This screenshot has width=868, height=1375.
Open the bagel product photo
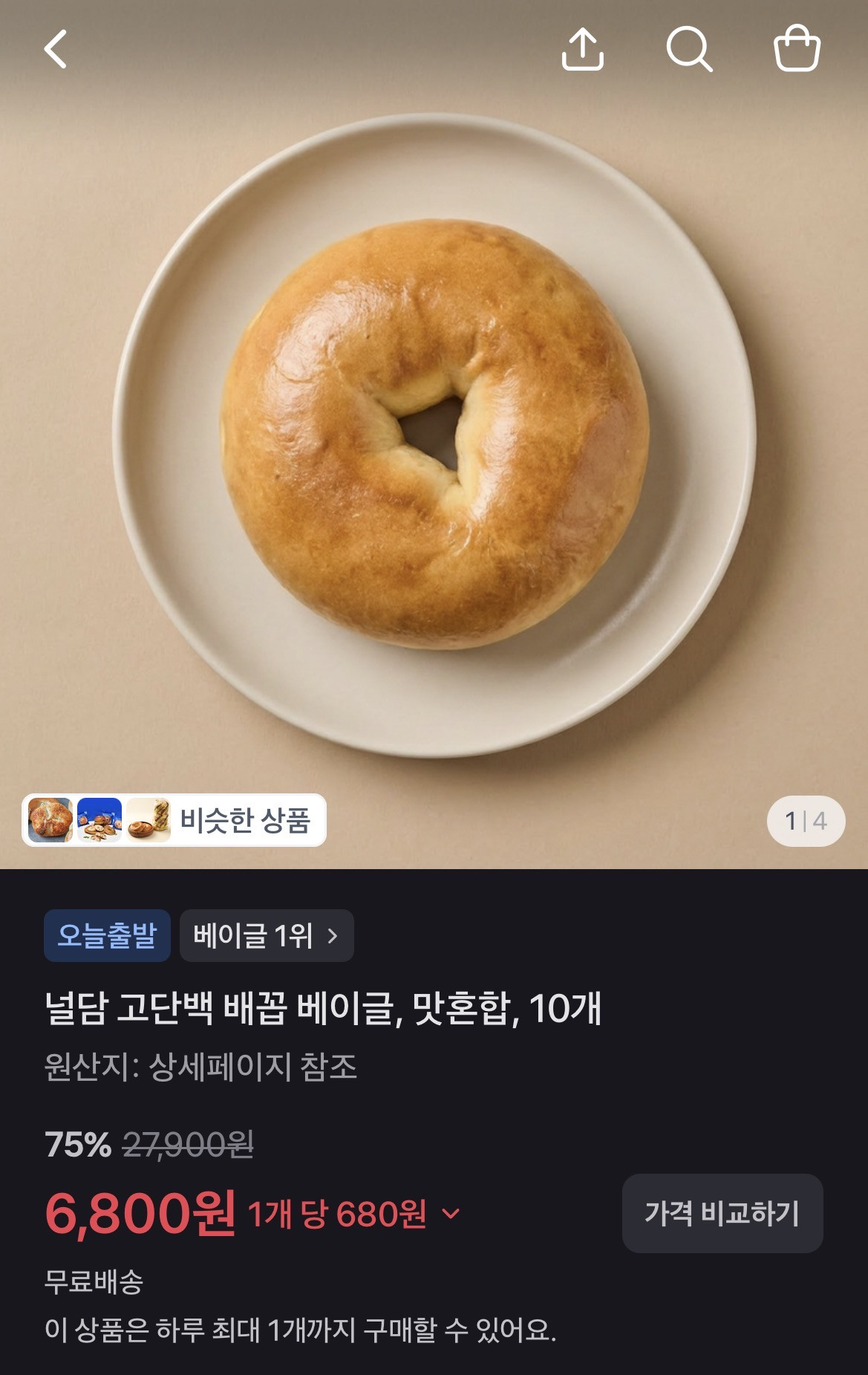tap(434, 435)
